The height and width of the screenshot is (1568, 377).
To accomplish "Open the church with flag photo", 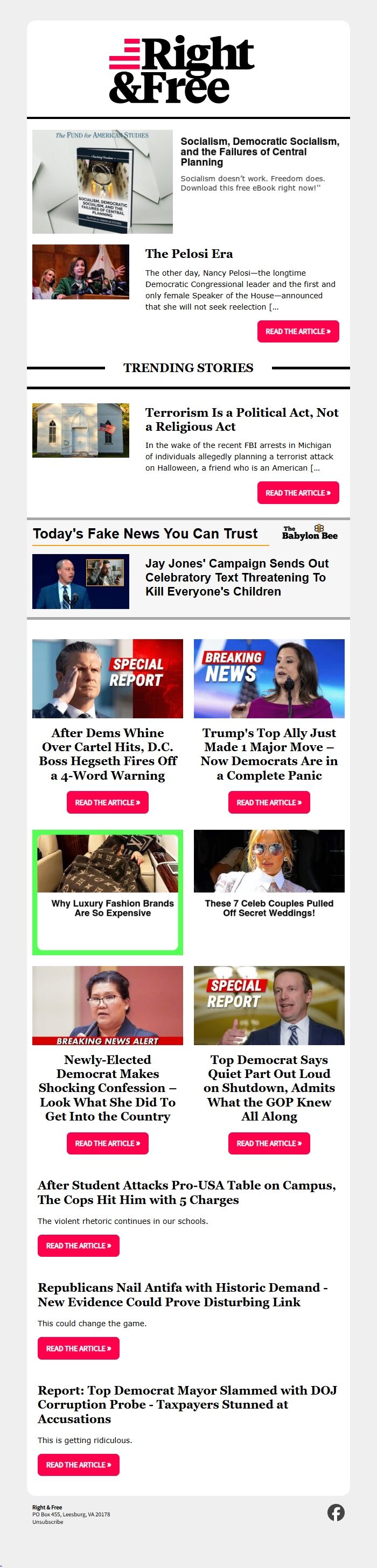I will pos(80,430).
